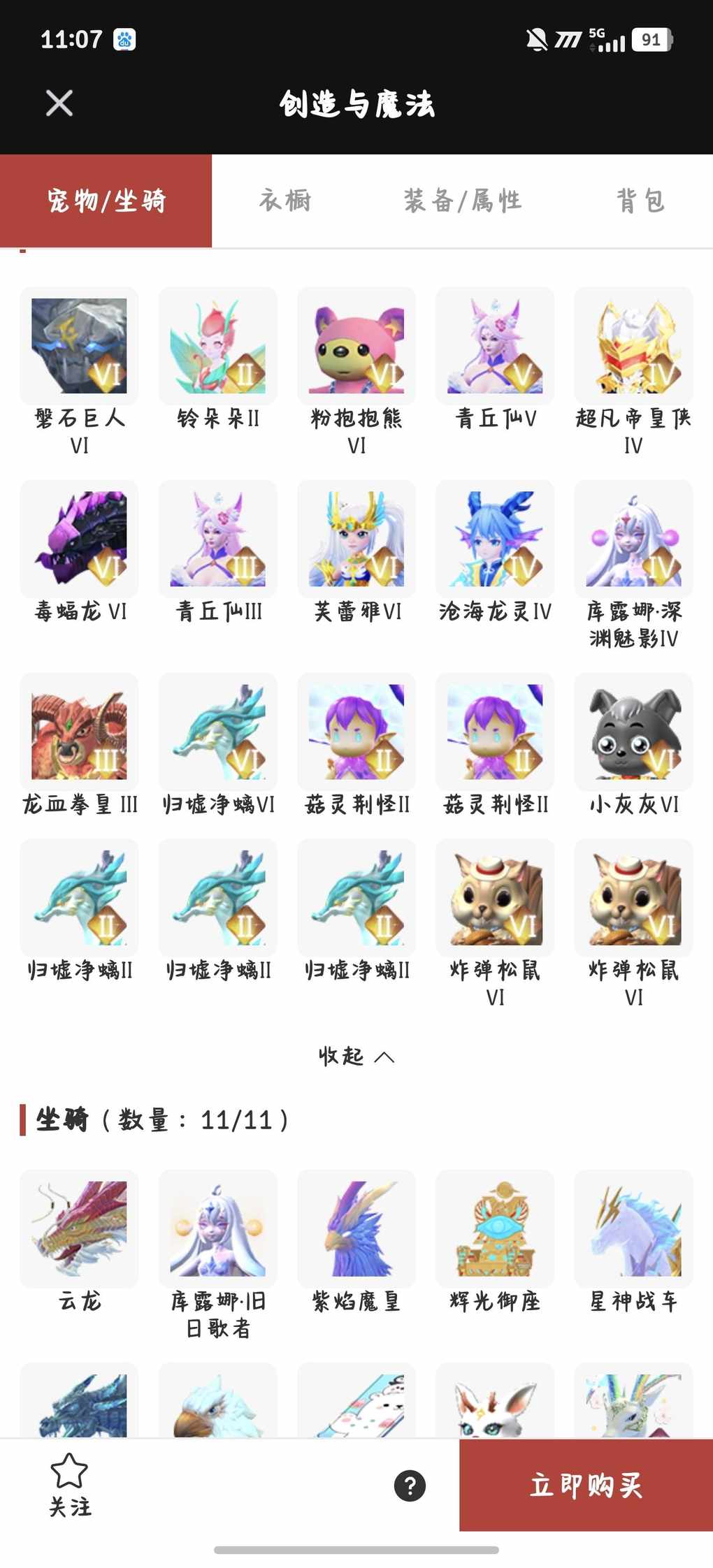Open mount 紫焰魔皇
Viewport: 713px width, 1568px height.
(356, 1229)
